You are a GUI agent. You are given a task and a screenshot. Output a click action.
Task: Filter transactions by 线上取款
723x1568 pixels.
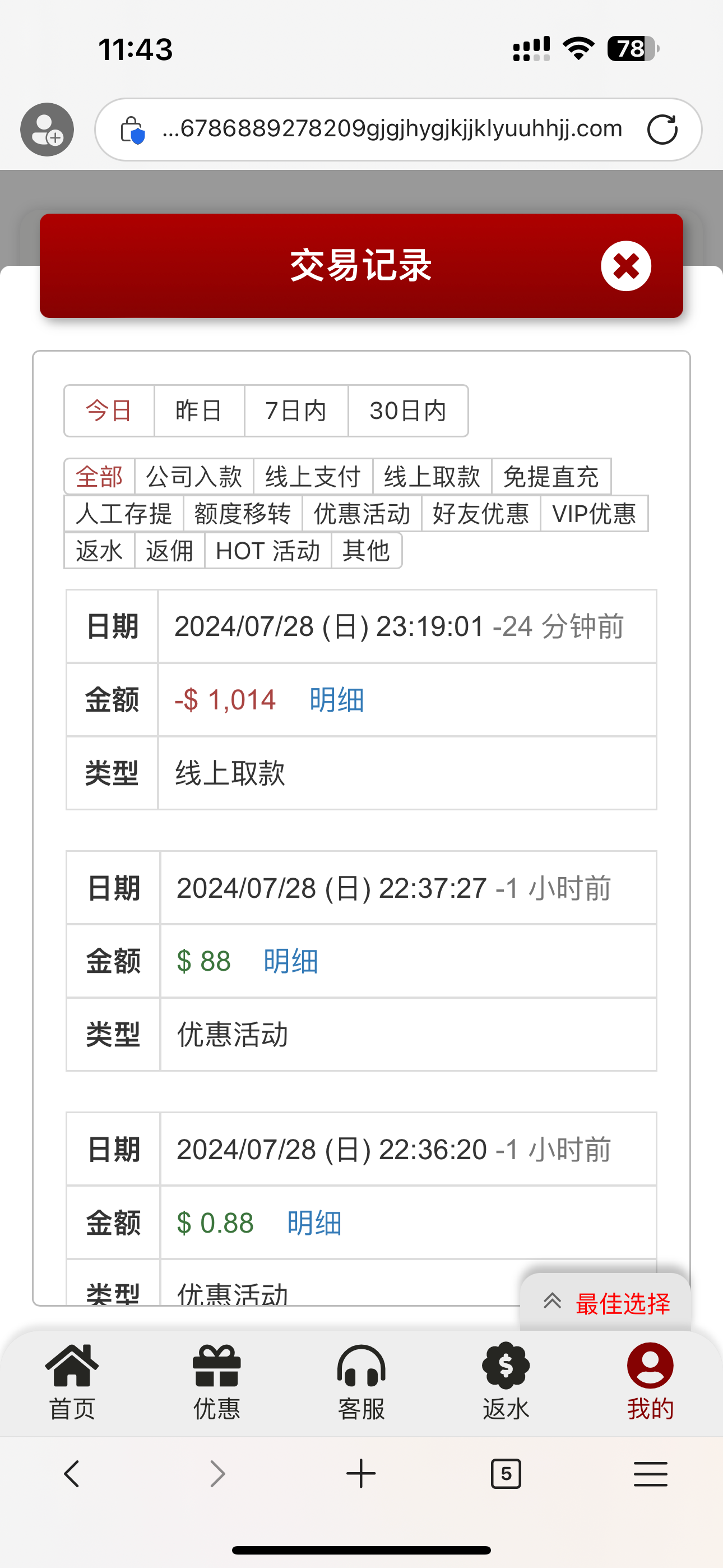point(432,477)
